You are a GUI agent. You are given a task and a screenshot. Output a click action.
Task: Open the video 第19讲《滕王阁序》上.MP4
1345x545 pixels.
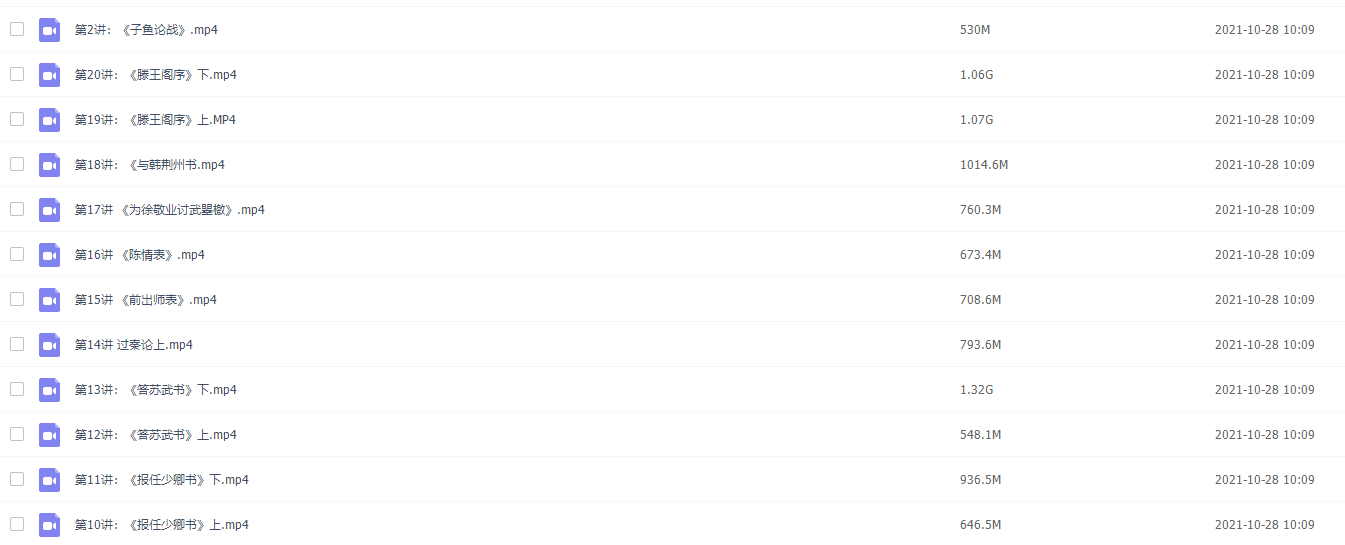[155, 120]
